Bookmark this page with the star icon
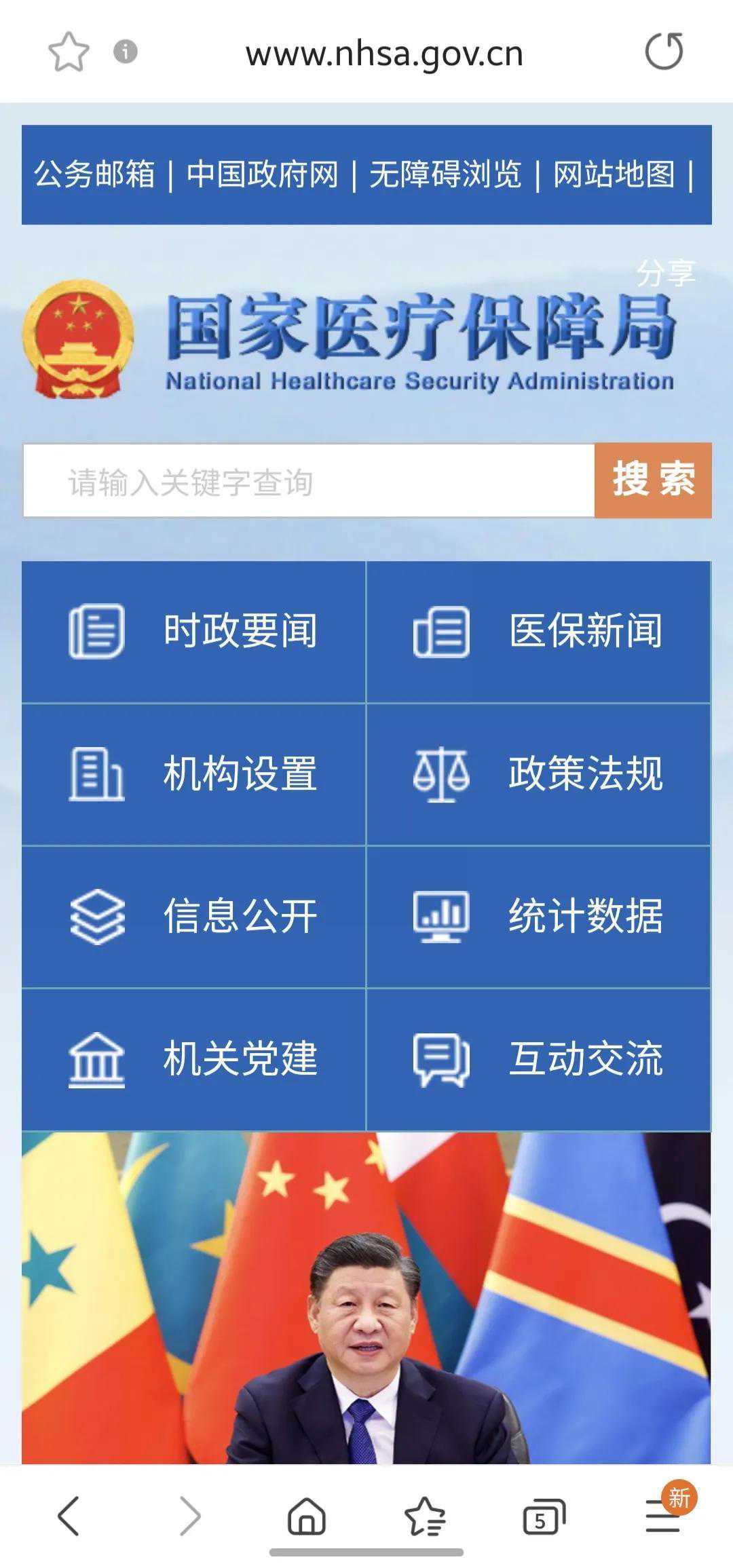 point(69,52)
